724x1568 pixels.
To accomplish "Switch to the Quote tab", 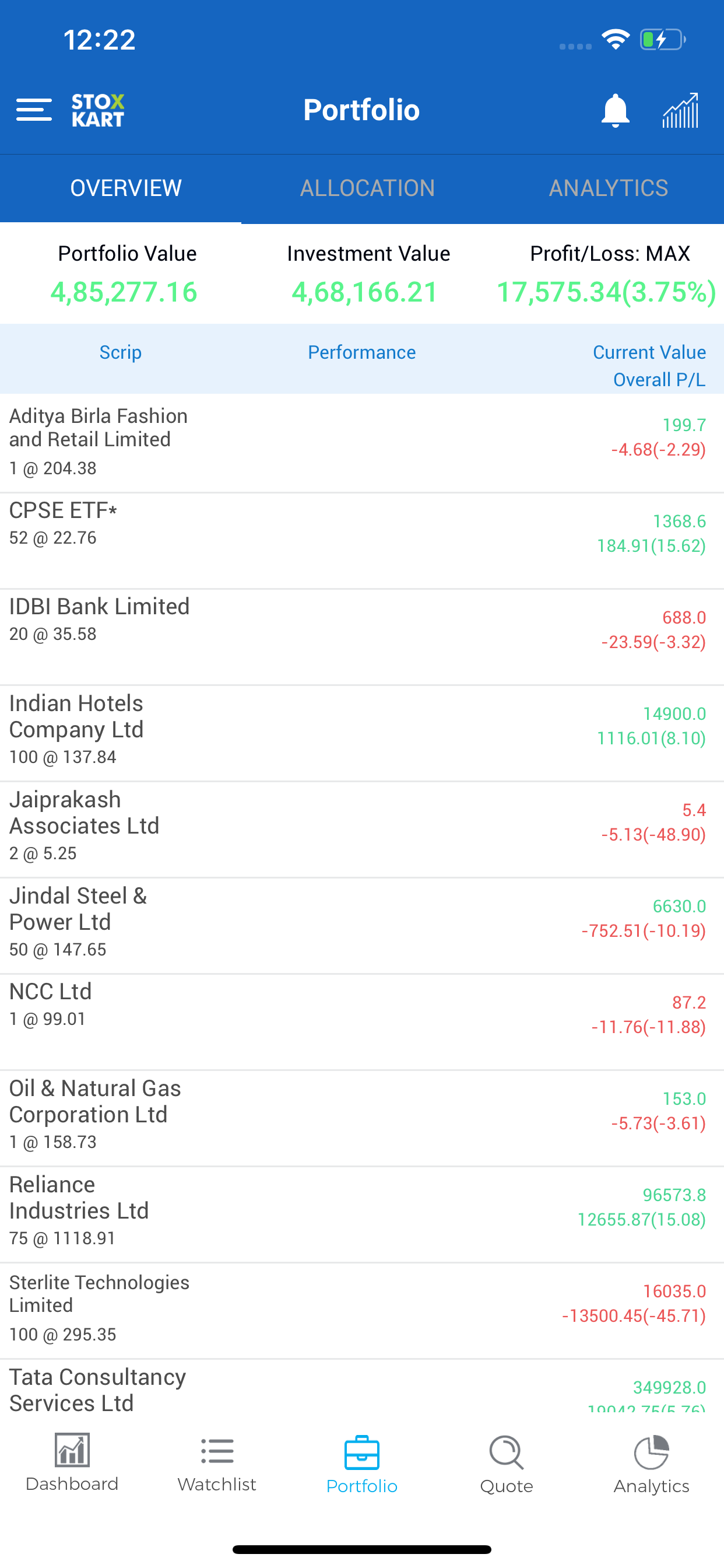I will [x=506, y=1465].
